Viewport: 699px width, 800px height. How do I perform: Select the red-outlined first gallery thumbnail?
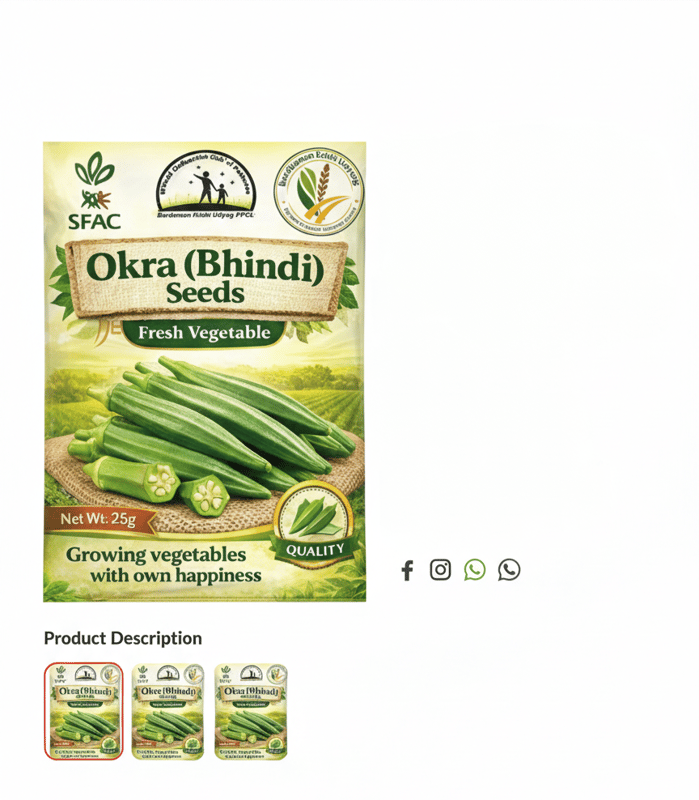coord(84,711)
